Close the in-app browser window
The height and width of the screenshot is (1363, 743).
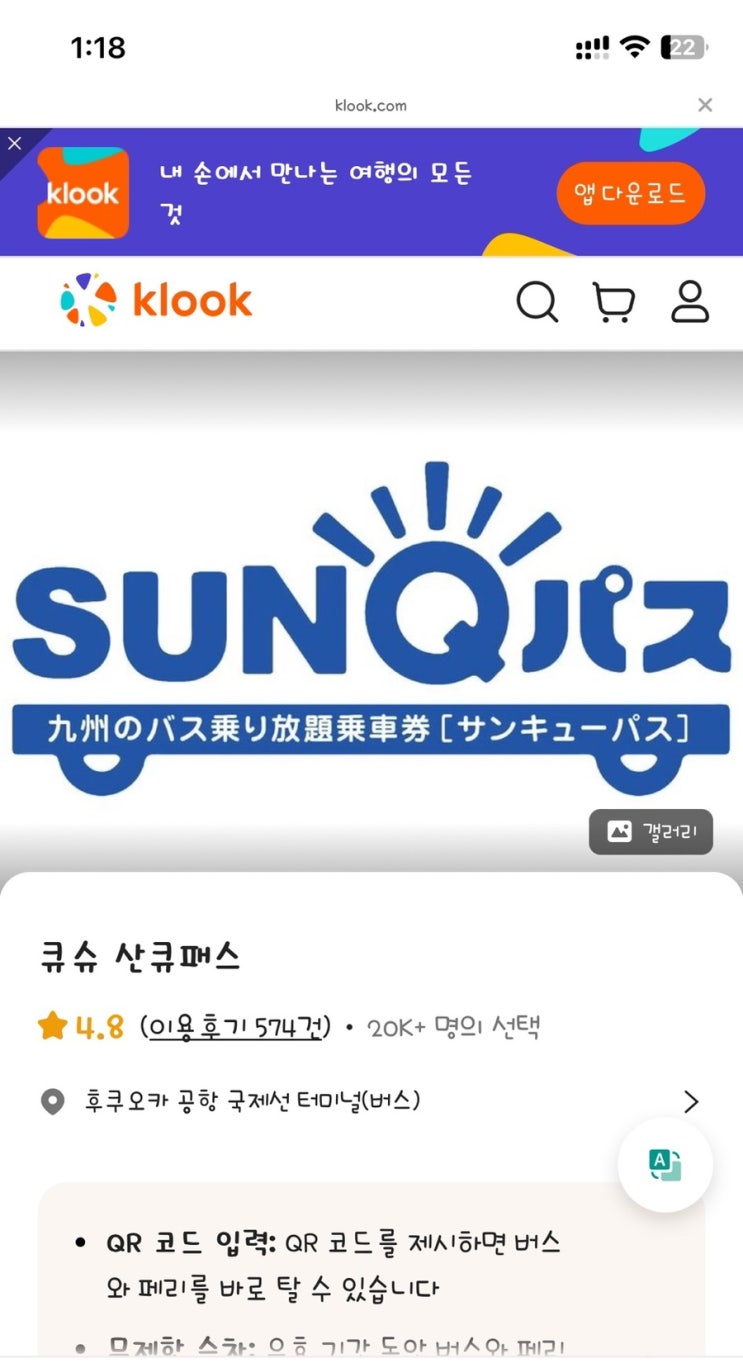pyautogui.click(x=705, y=105)
